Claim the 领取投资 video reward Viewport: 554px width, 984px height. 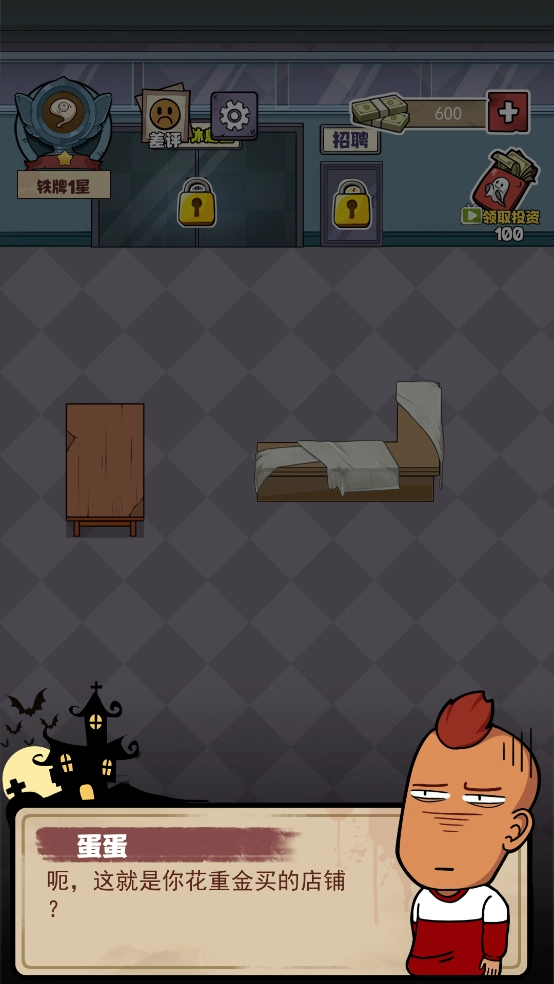tap(504, 195)
